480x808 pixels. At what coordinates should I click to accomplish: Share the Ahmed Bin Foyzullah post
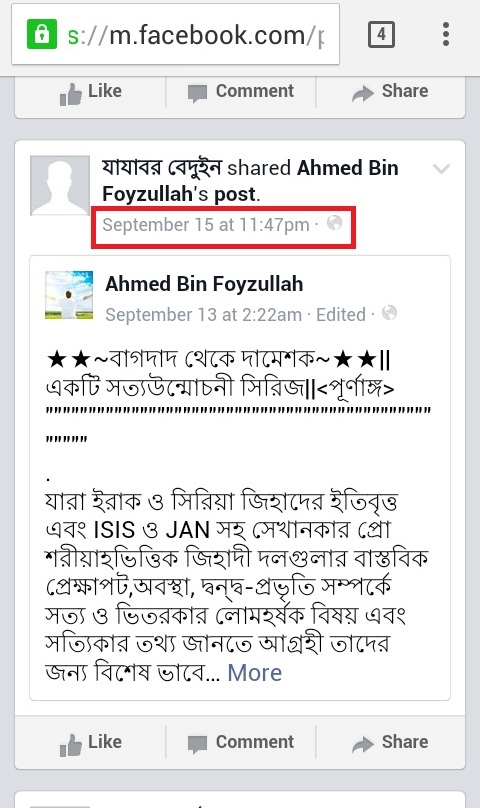pyautogui.click(x=390, y=743)
